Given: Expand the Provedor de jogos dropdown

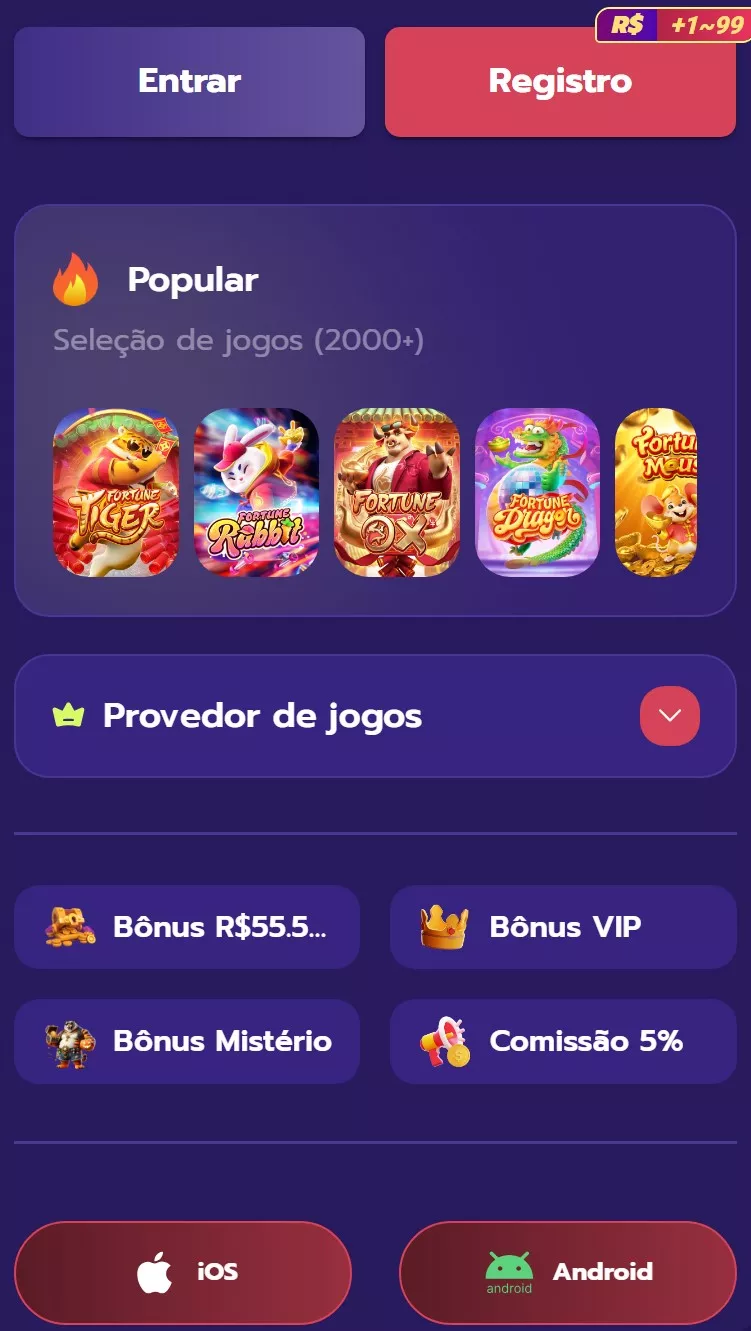Looking at the screenshot, I should point(669,715).
